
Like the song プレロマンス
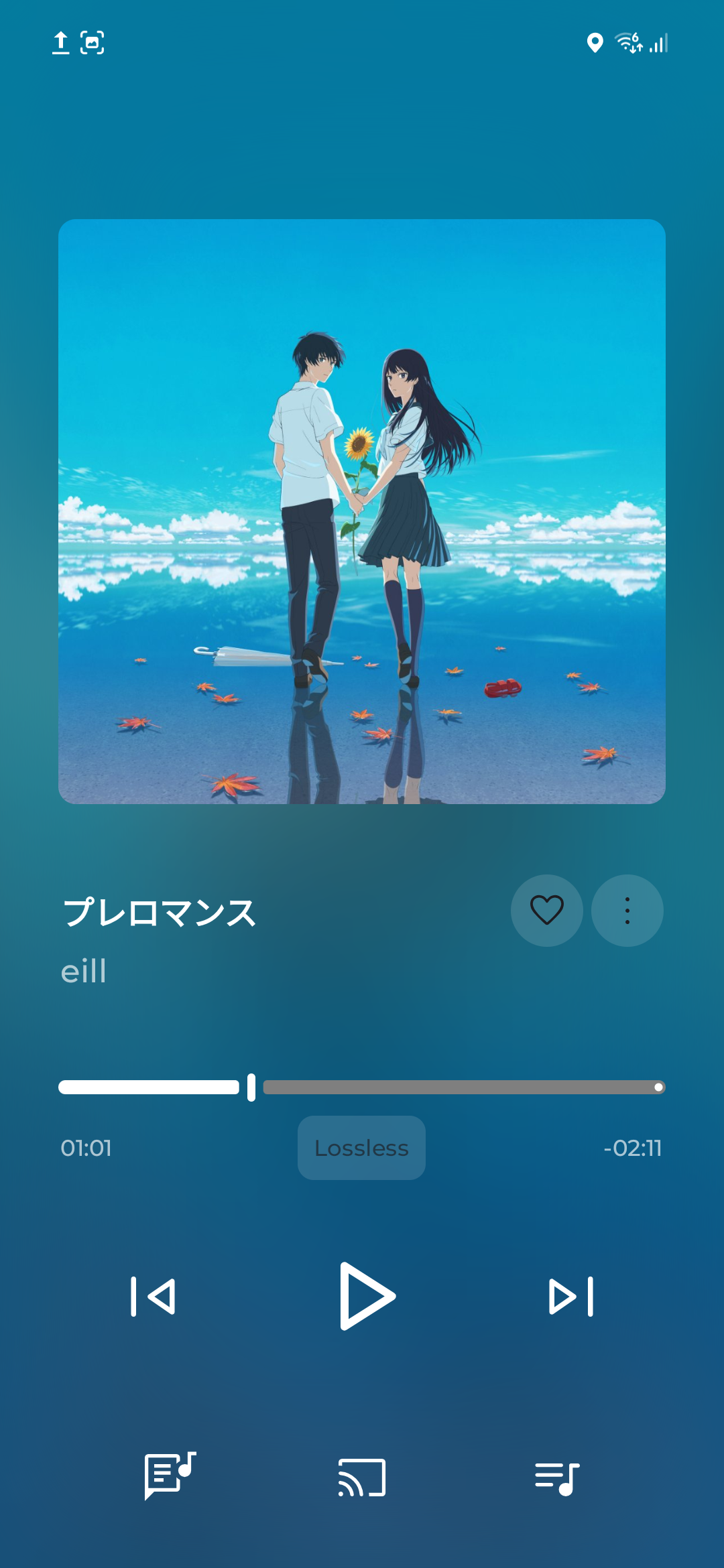[x=546, y=910]
